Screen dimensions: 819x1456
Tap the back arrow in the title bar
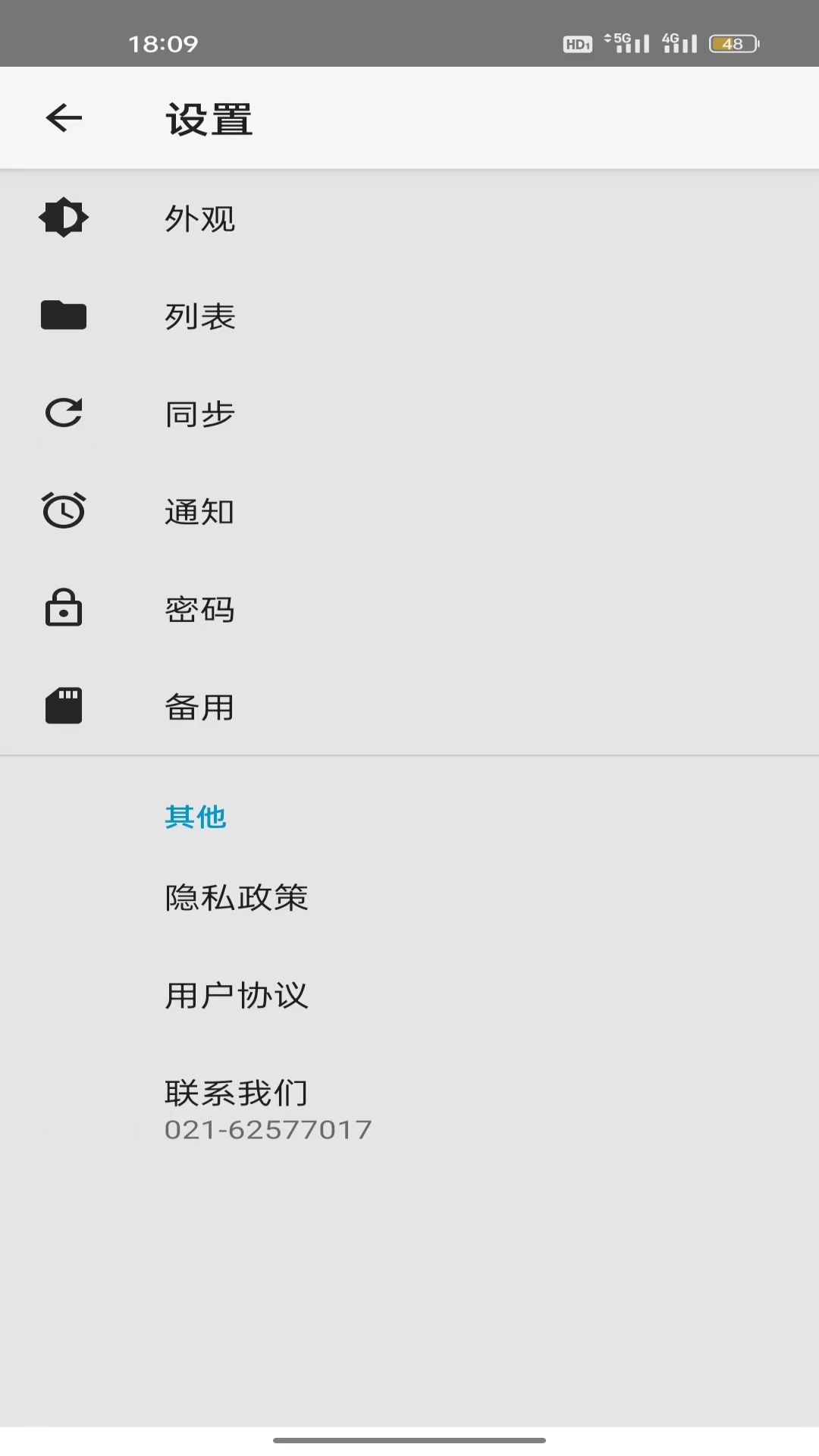[x=64, y=118]
